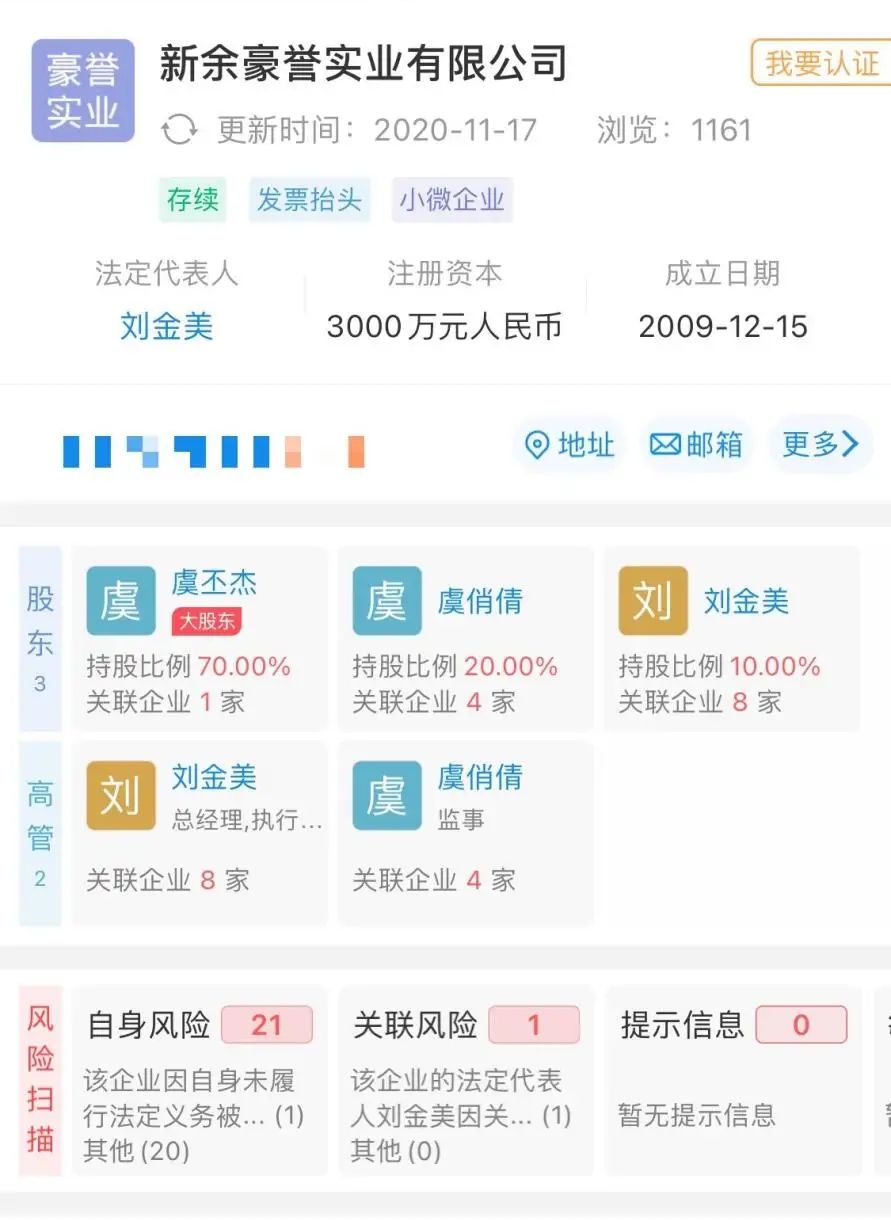Tap the 我要认证 button
The height and width of the screenshot is (1221, 891).
pos(822,63)
